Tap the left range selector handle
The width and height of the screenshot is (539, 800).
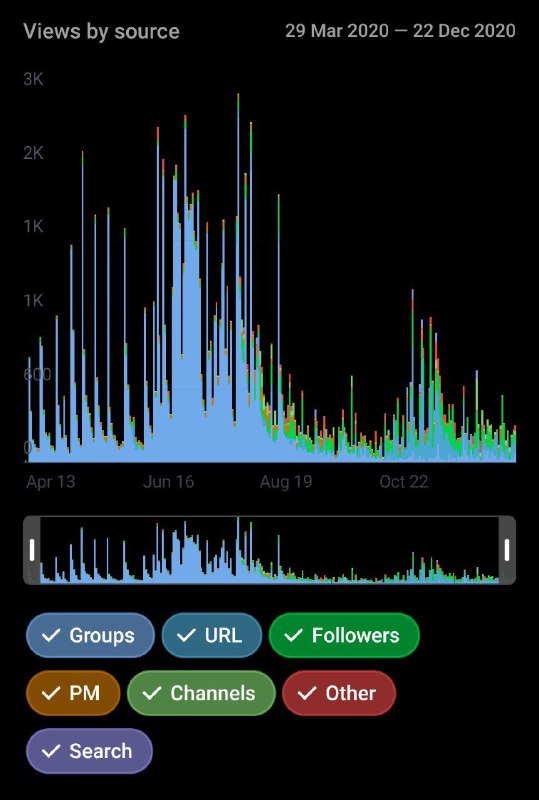coord(32,550)
